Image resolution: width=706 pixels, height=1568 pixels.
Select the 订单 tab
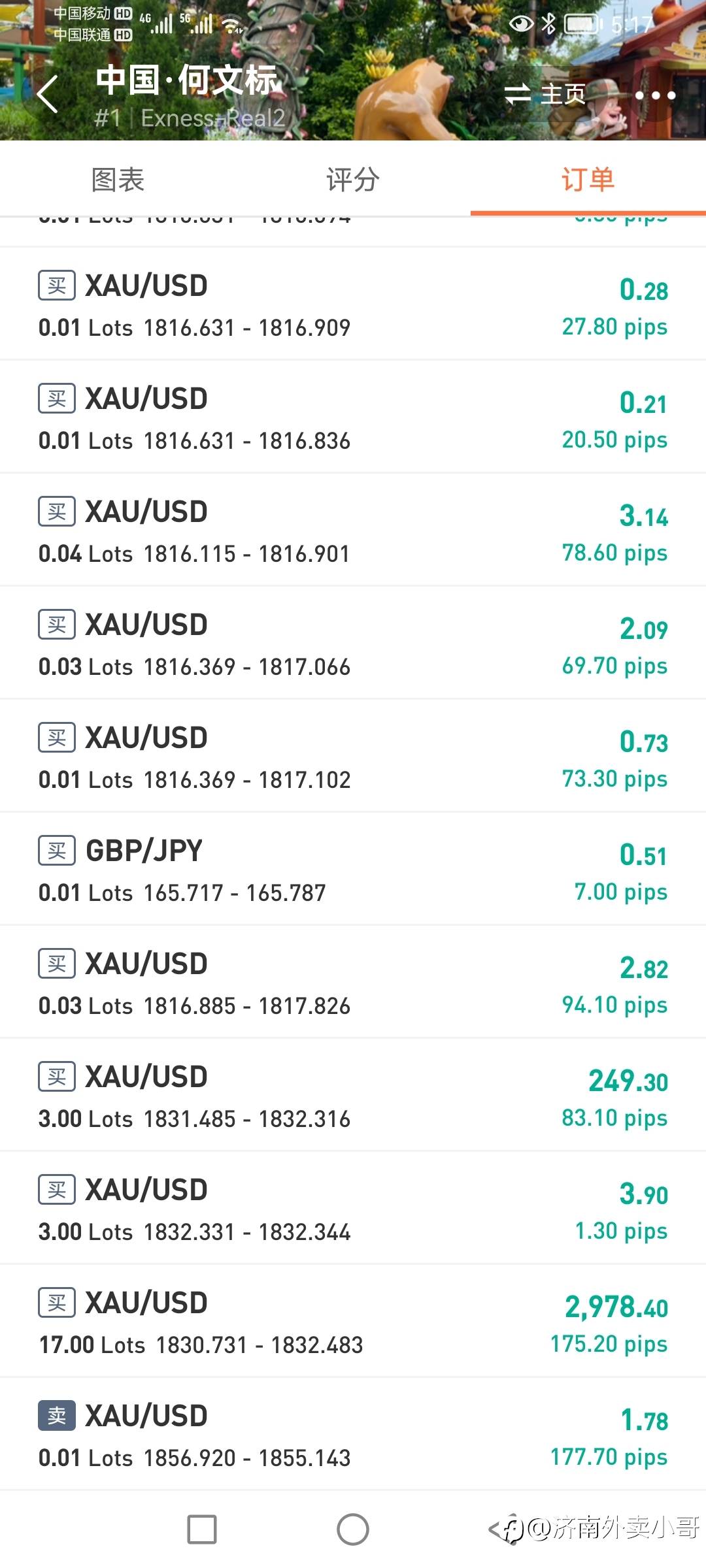tap(588, 180)
